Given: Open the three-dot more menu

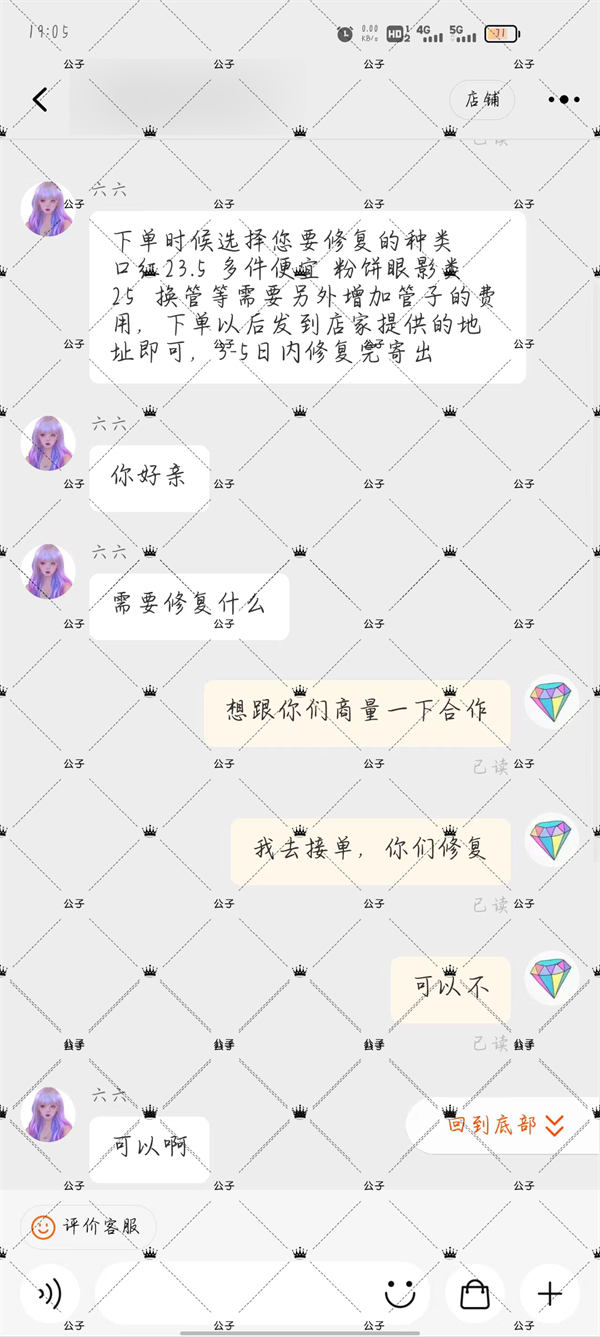Looking at the screenshot, I should tap(563, 100).
